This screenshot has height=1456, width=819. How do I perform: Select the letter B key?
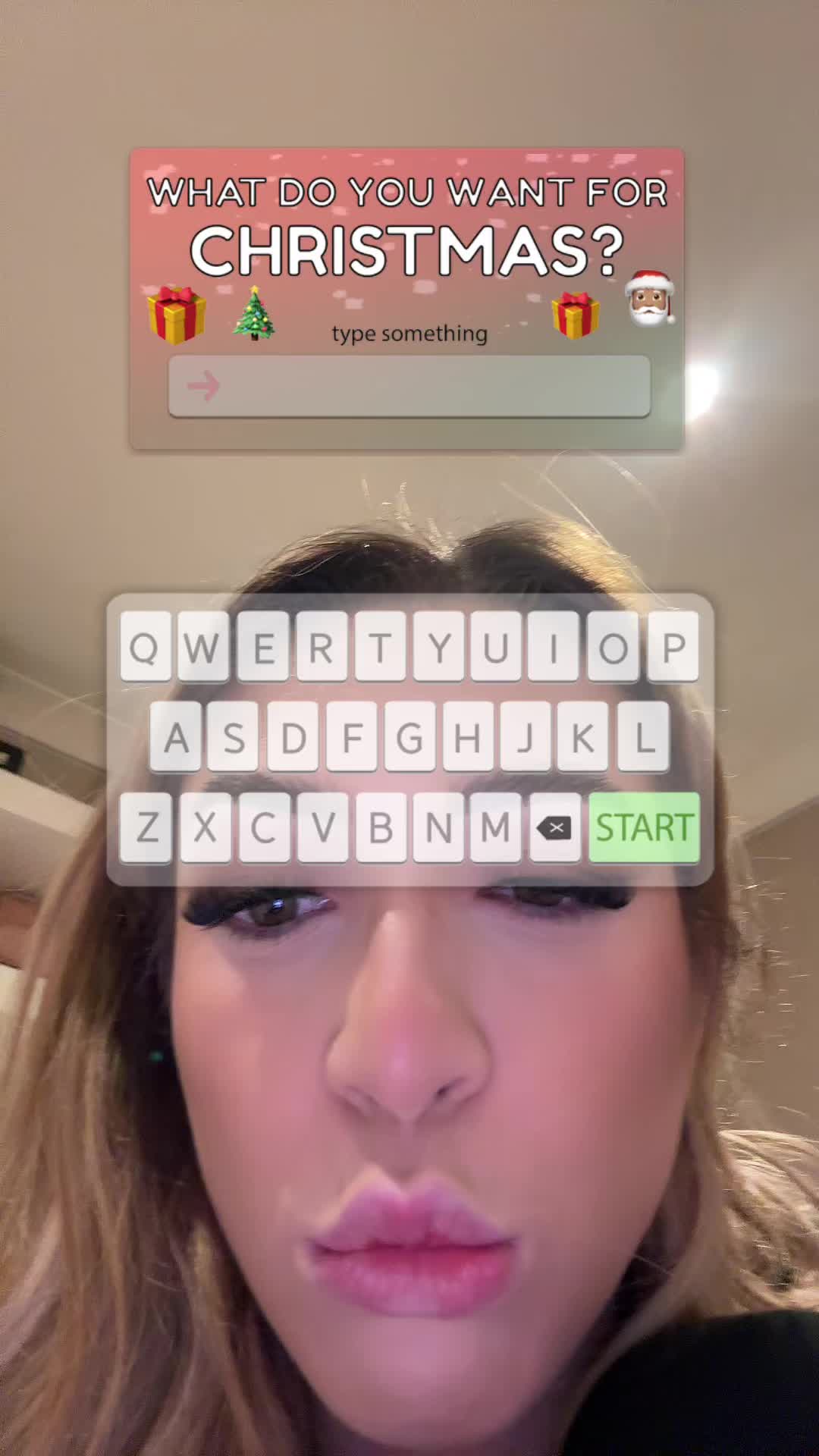pyautogui.click(x=381, y=827)
